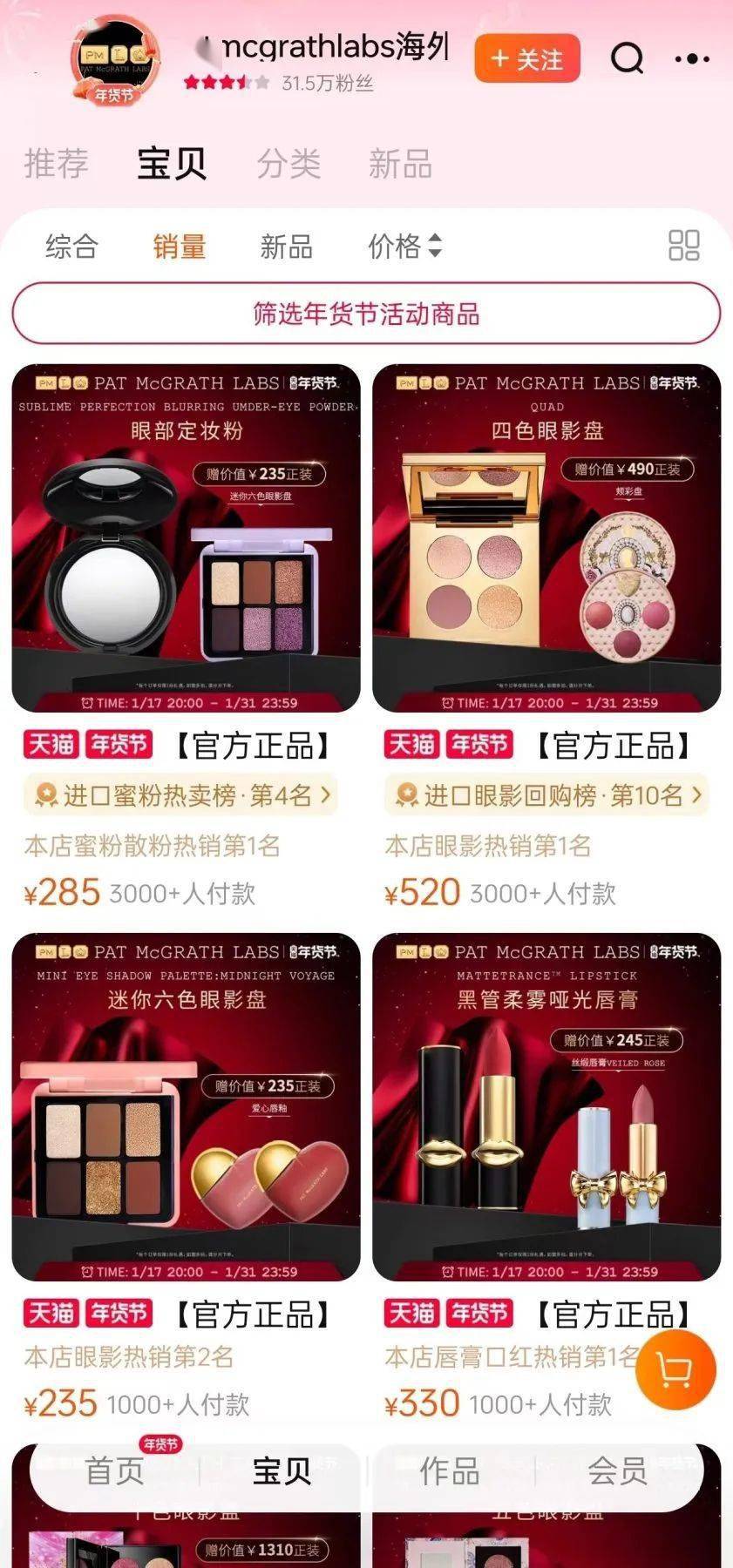Sort products by 综合
Image resolution: width=733 pixels, height=1568 pixels.
coord(71,247)
